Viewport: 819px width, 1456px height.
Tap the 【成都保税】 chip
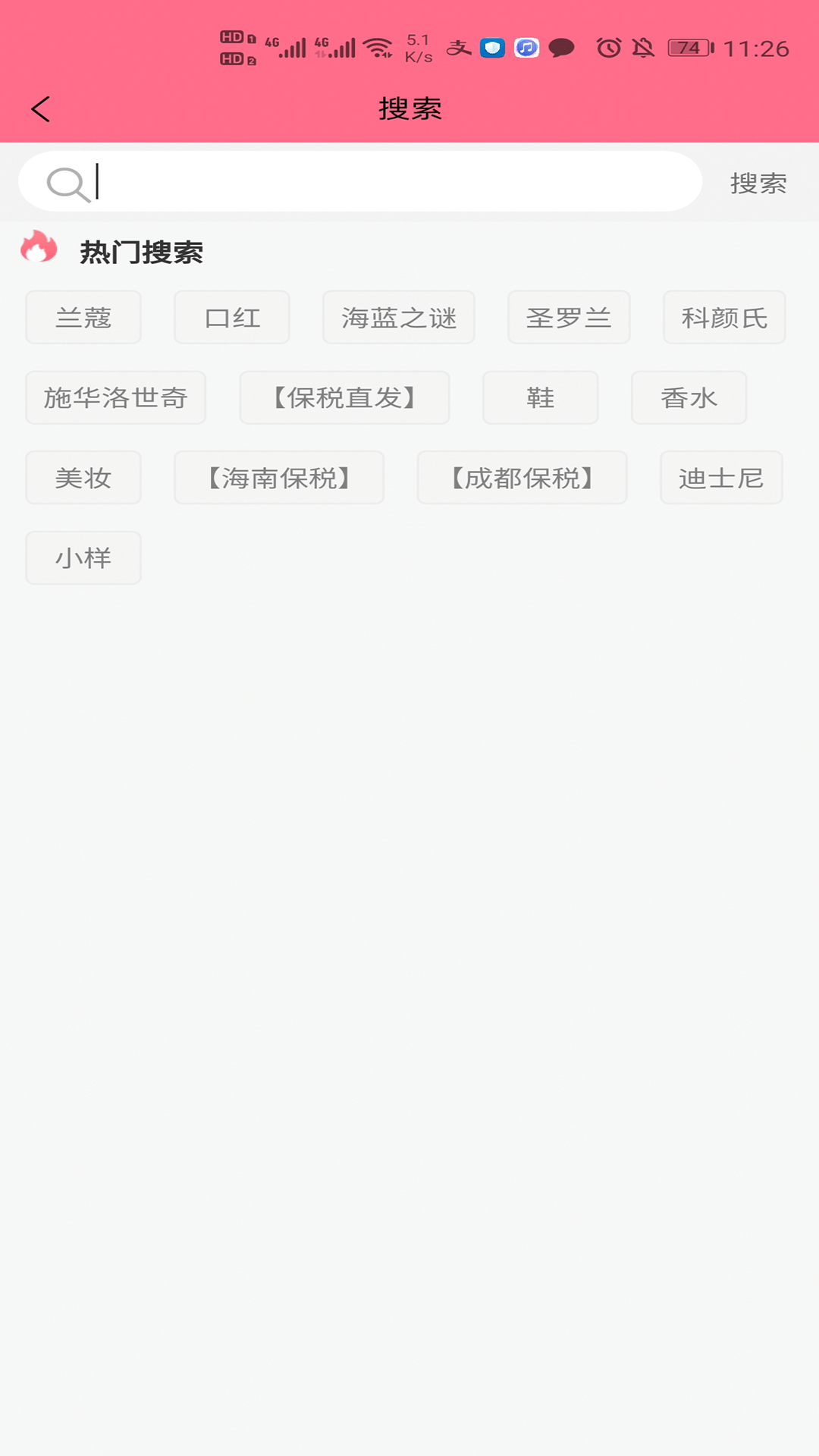522,478
